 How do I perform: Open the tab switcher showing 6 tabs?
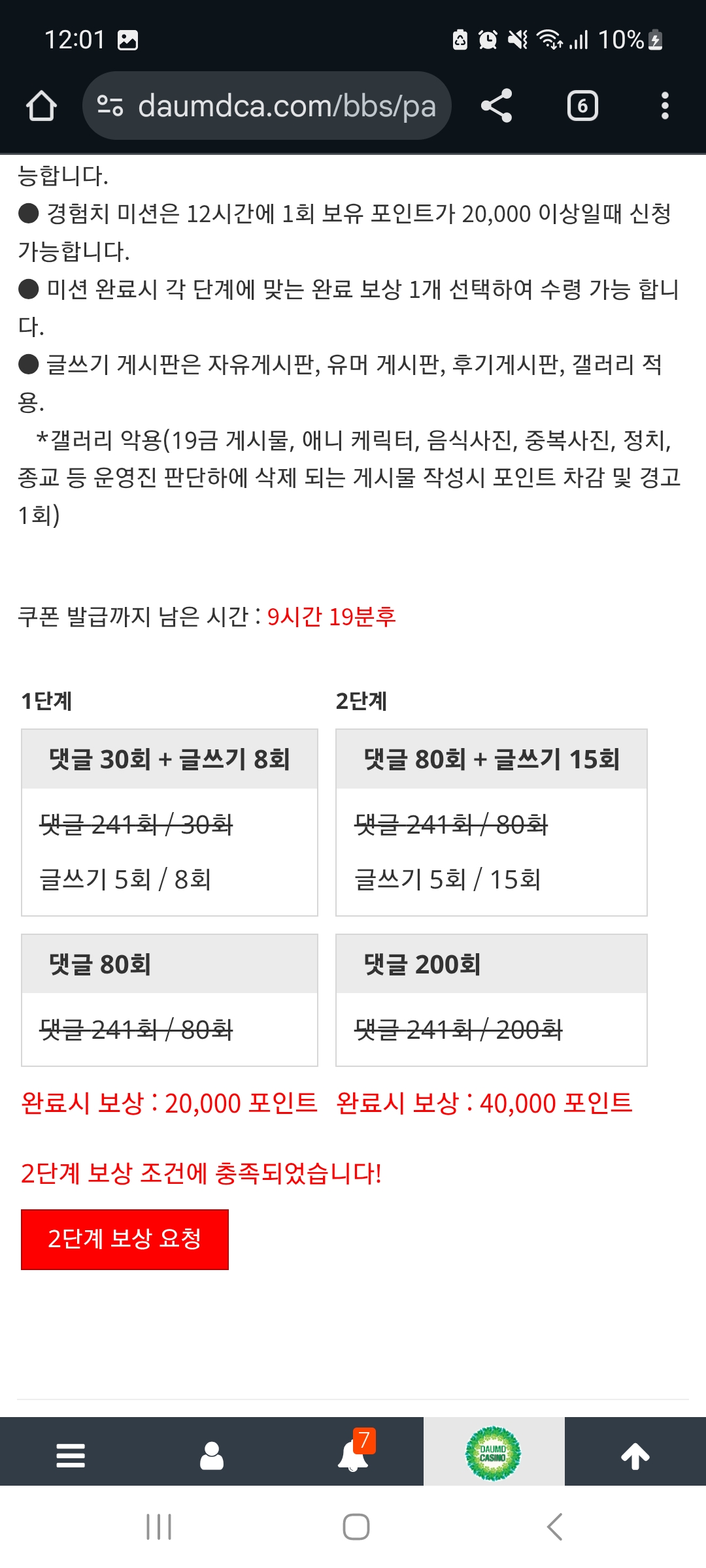(x=582, y=106)
